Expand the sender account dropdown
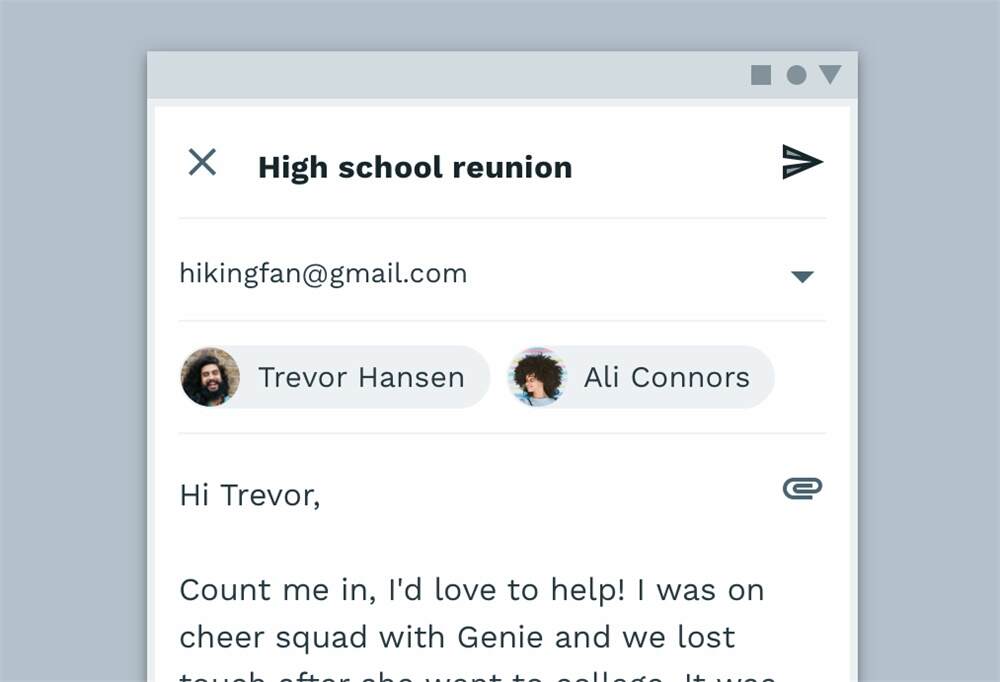The height and width of the screenshot is (682, 1000). pyautogui.click(x=802, y=276)
